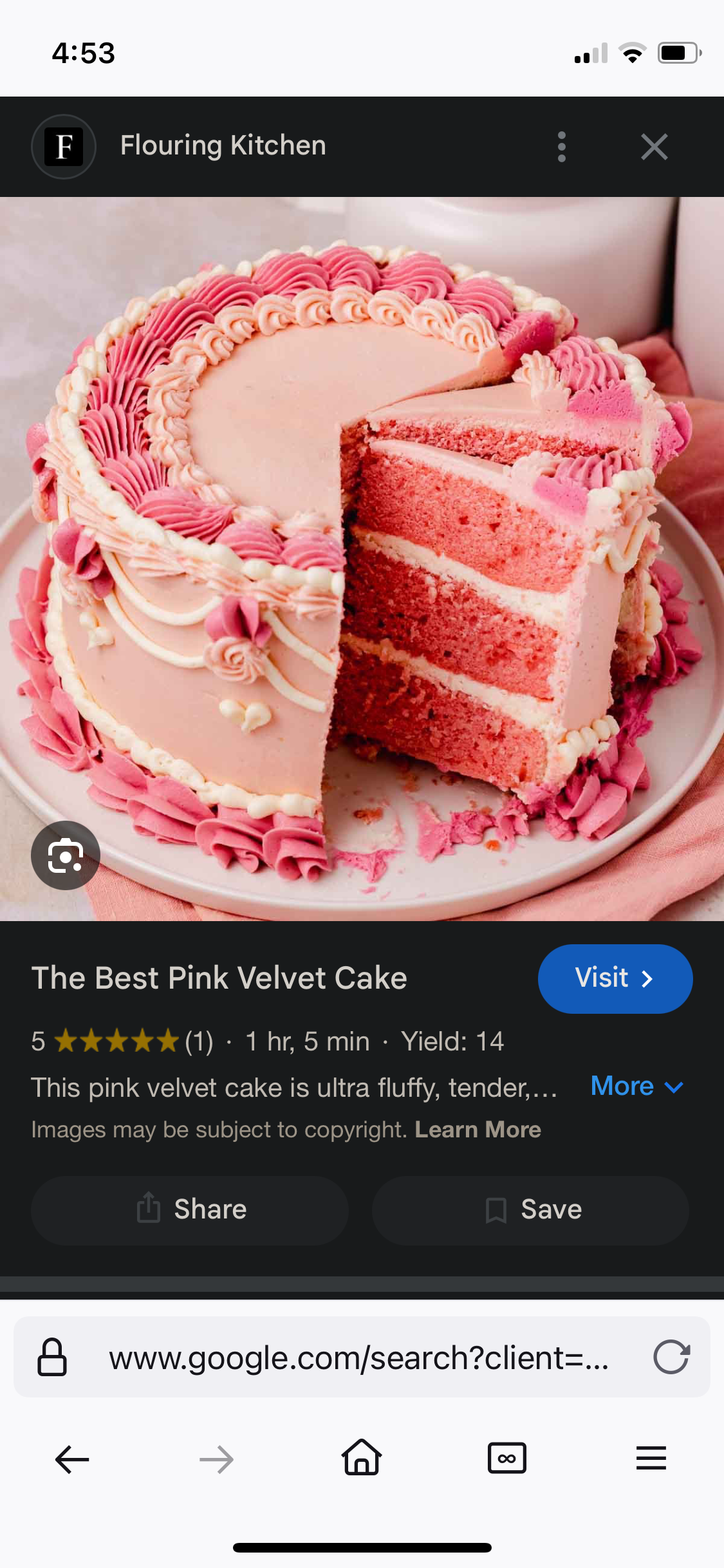The image size is (724, 1568).
Task: Open the private tabs switcher
Action: tap(507, 1458)
